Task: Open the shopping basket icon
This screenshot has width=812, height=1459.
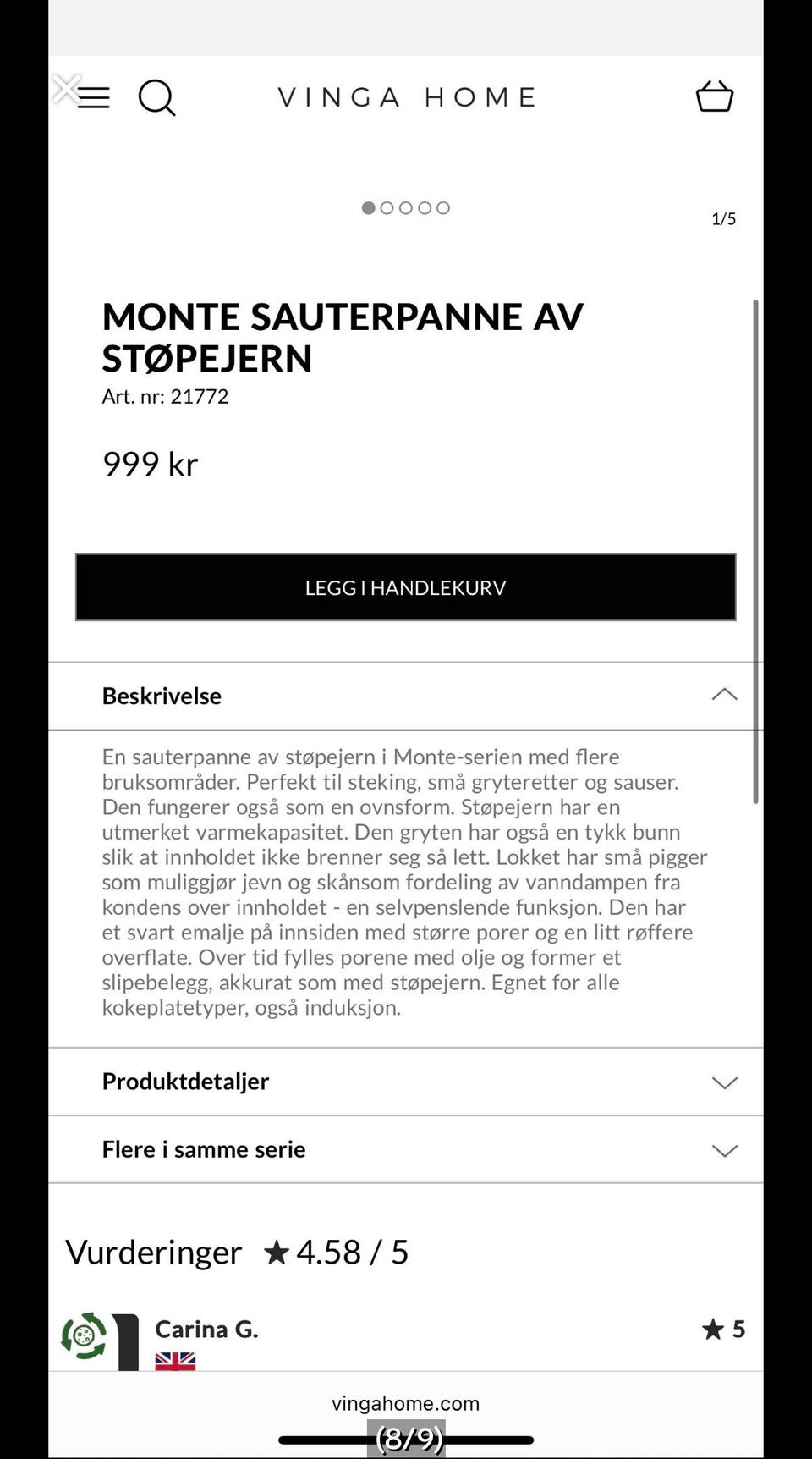Action: pyautogui.click(x=714, y=96)
